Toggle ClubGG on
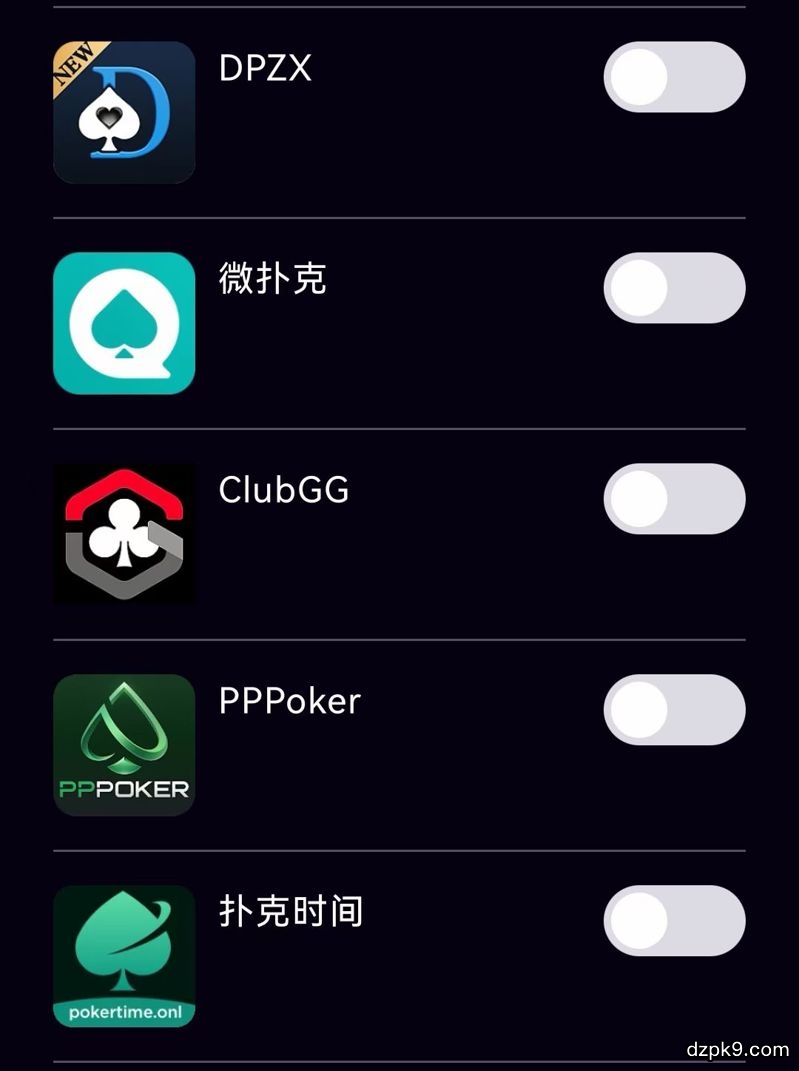This screenshot has width=799, height=1071. click(x=674, y=499)
